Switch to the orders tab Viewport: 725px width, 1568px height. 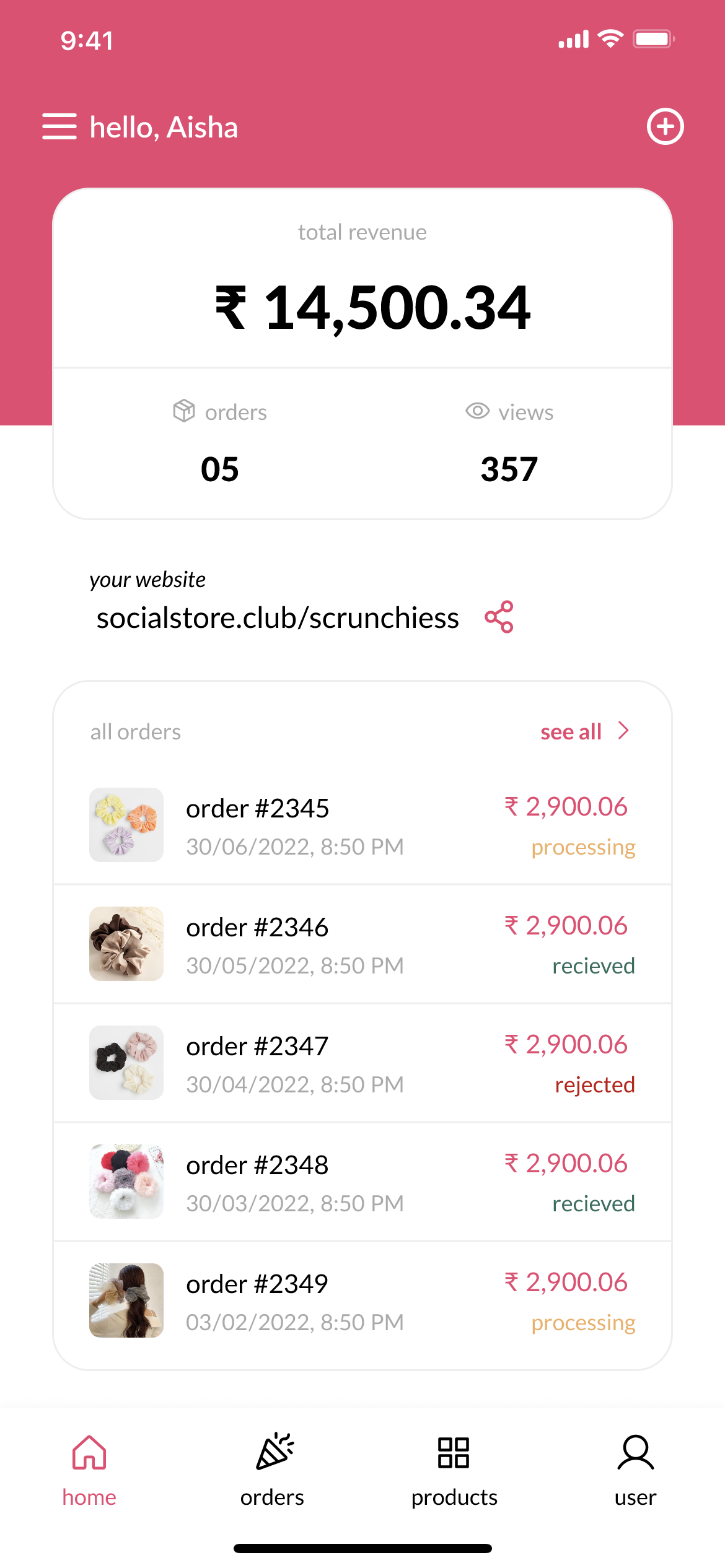[272, 1470]
